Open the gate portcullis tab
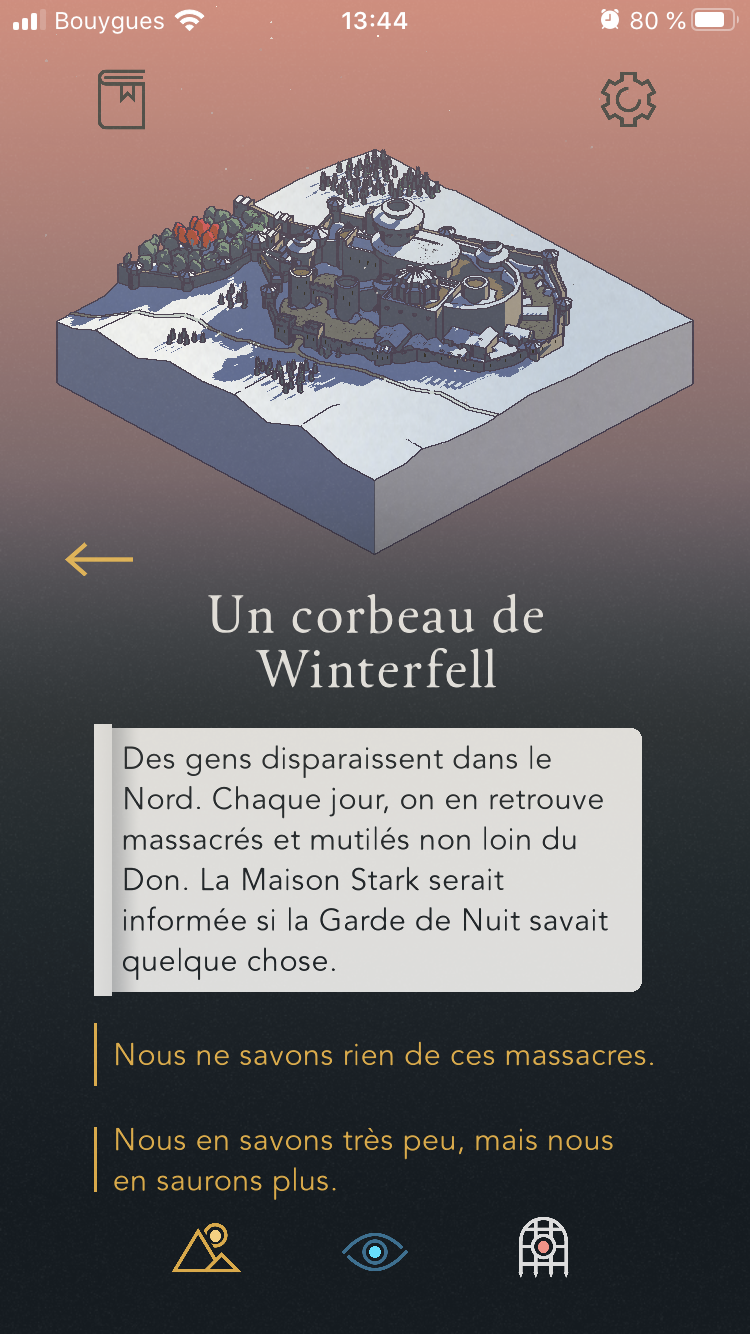The height and width of the screenshot is (1334, 750). coord(543,1247)
